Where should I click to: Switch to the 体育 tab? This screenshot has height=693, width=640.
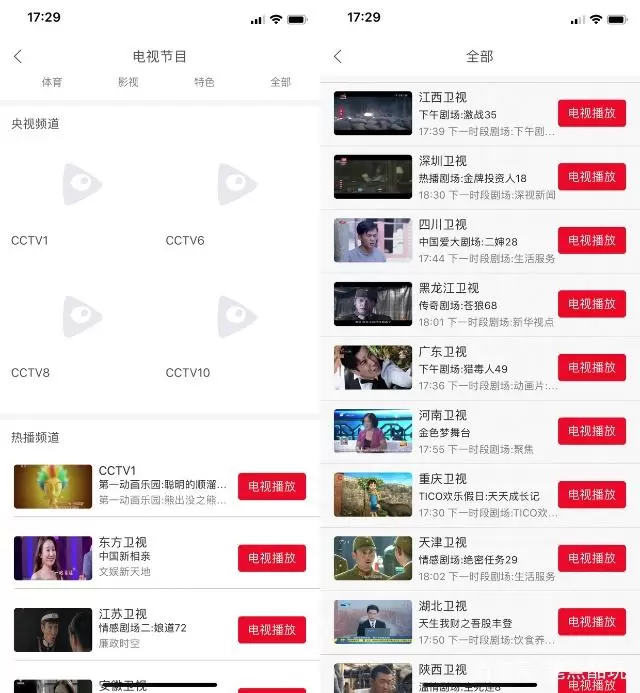(x=52, y=82)
